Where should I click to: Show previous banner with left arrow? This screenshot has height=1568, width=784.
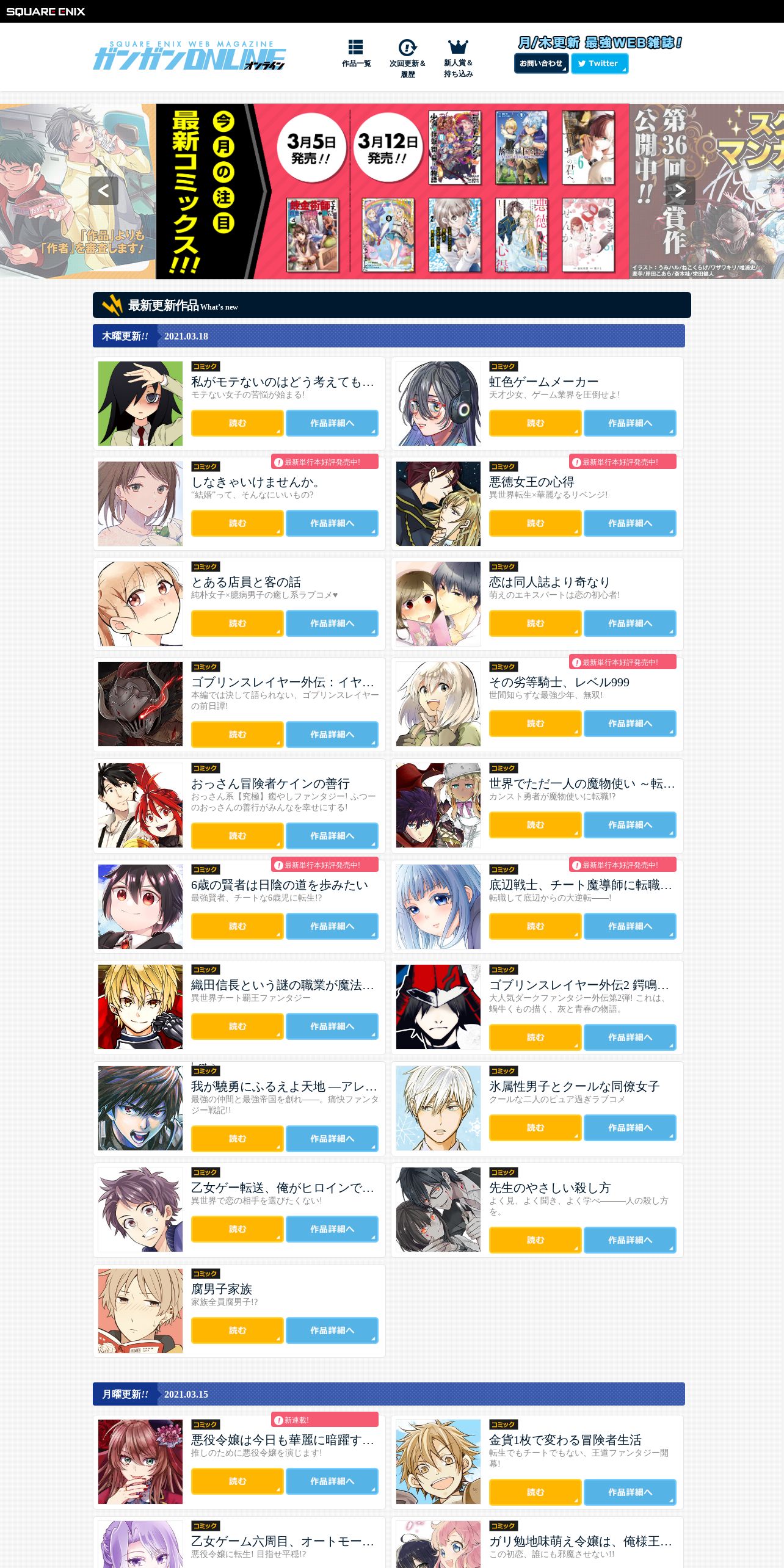pos(103,191)
